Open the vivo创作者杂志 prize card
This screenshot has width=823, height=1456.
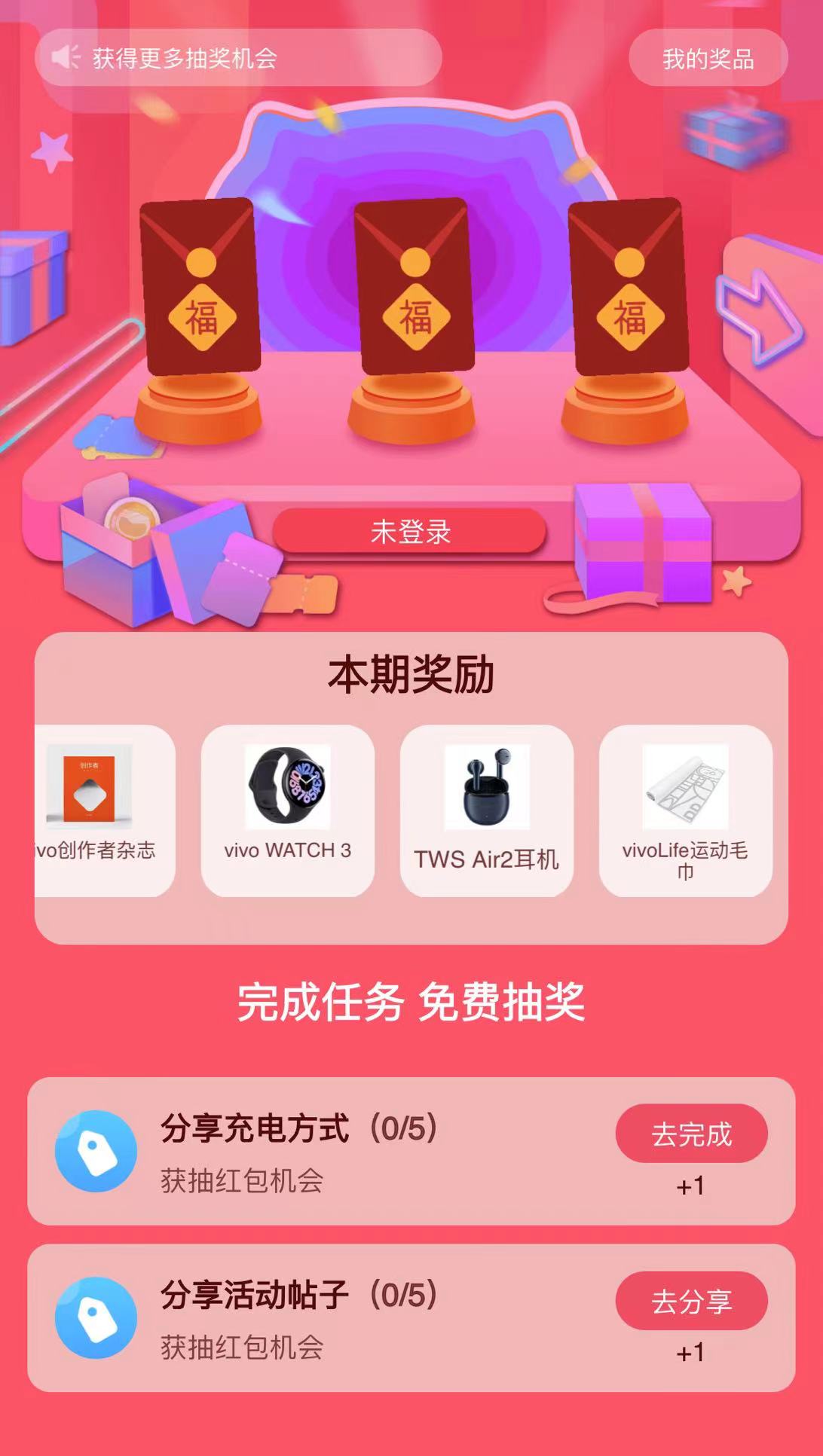(104, 810)
